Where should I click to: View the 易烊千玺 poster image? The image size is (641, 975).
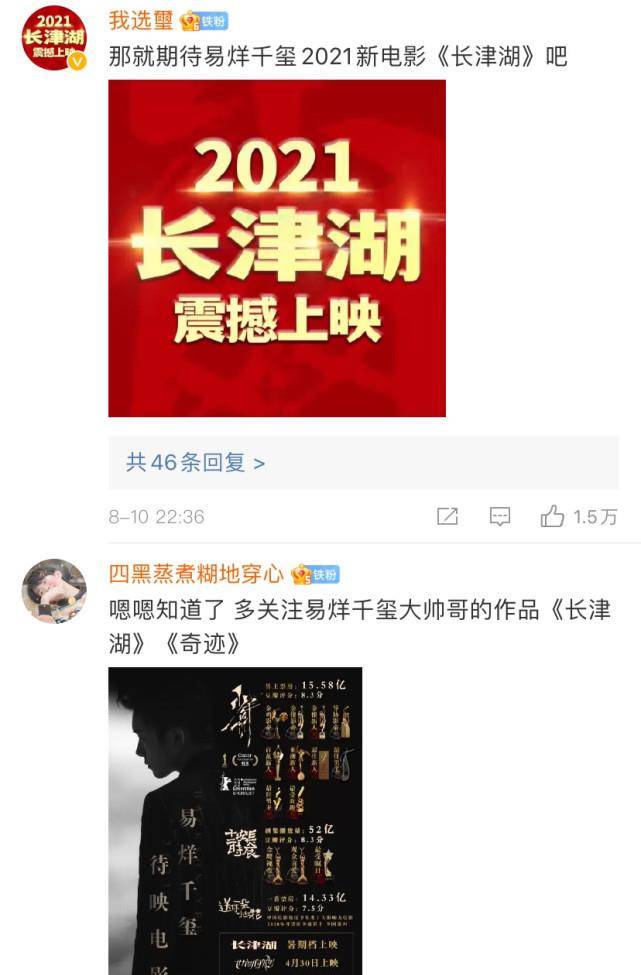[x=235, y=820]
